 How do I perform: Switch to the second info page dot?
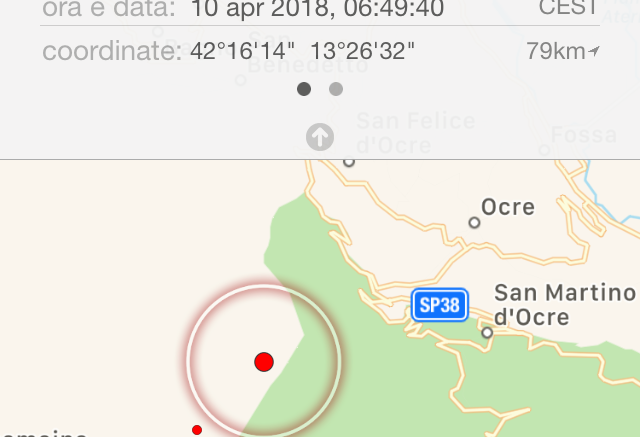(x=336, y=89)
